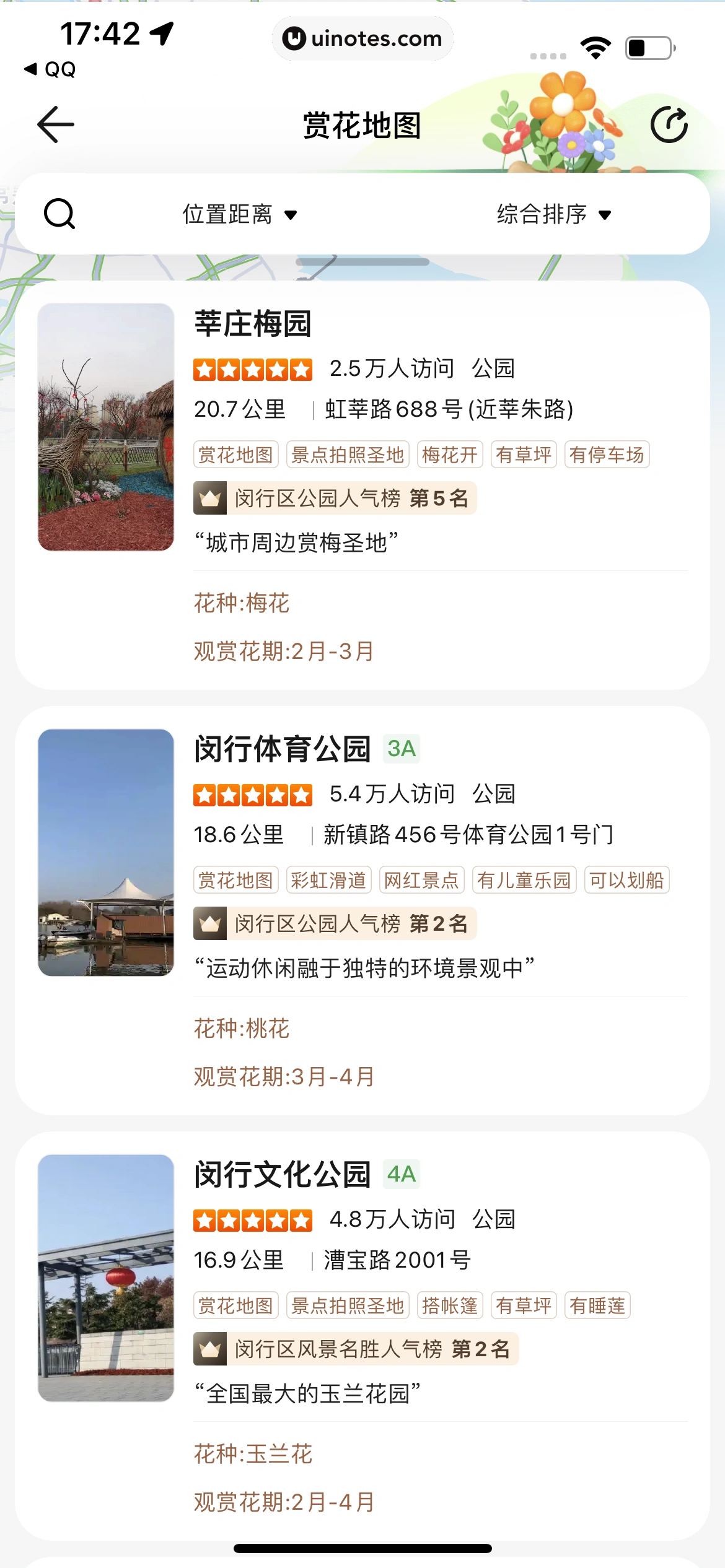
Task: Expand the 位置距离 dropdown filter
Action: (x=240, y=214)
